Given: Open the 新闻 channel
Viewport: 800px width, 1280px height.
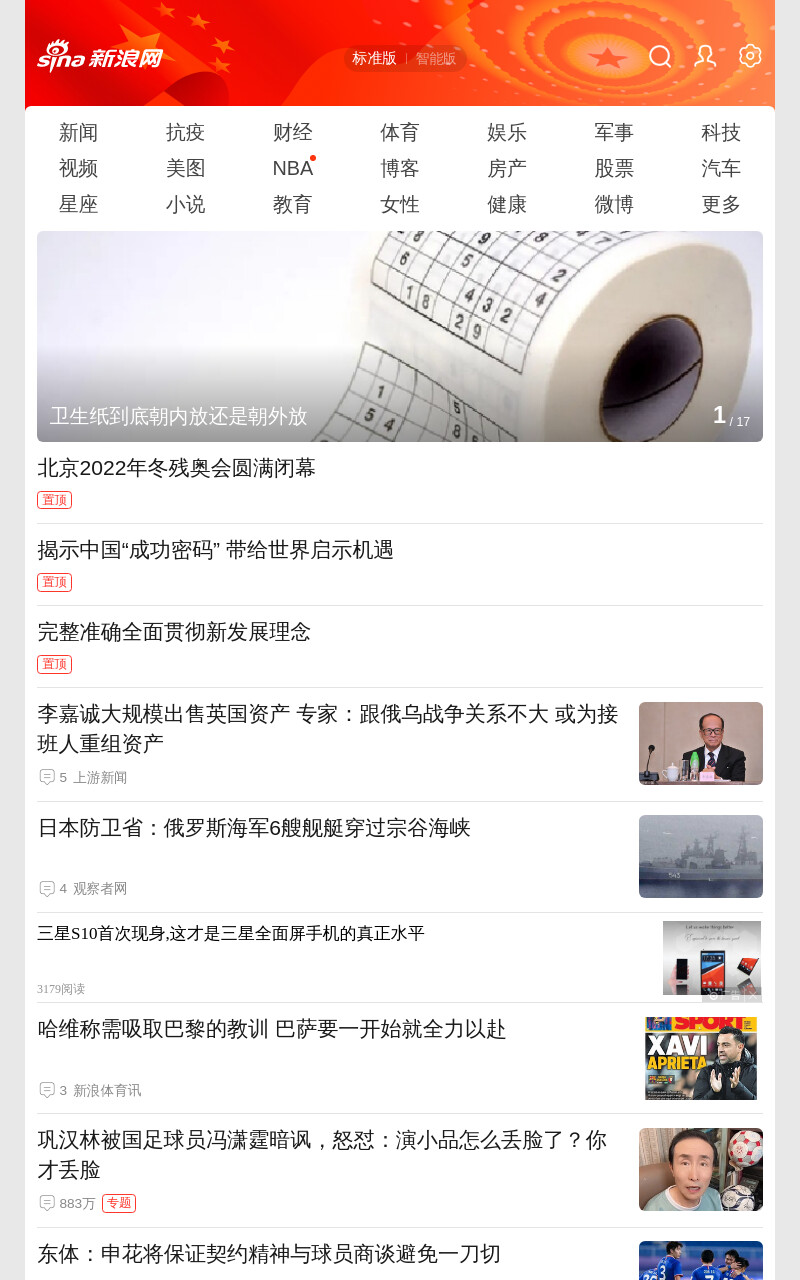Looking at the screenshot, I should click(x=78, y=132).
